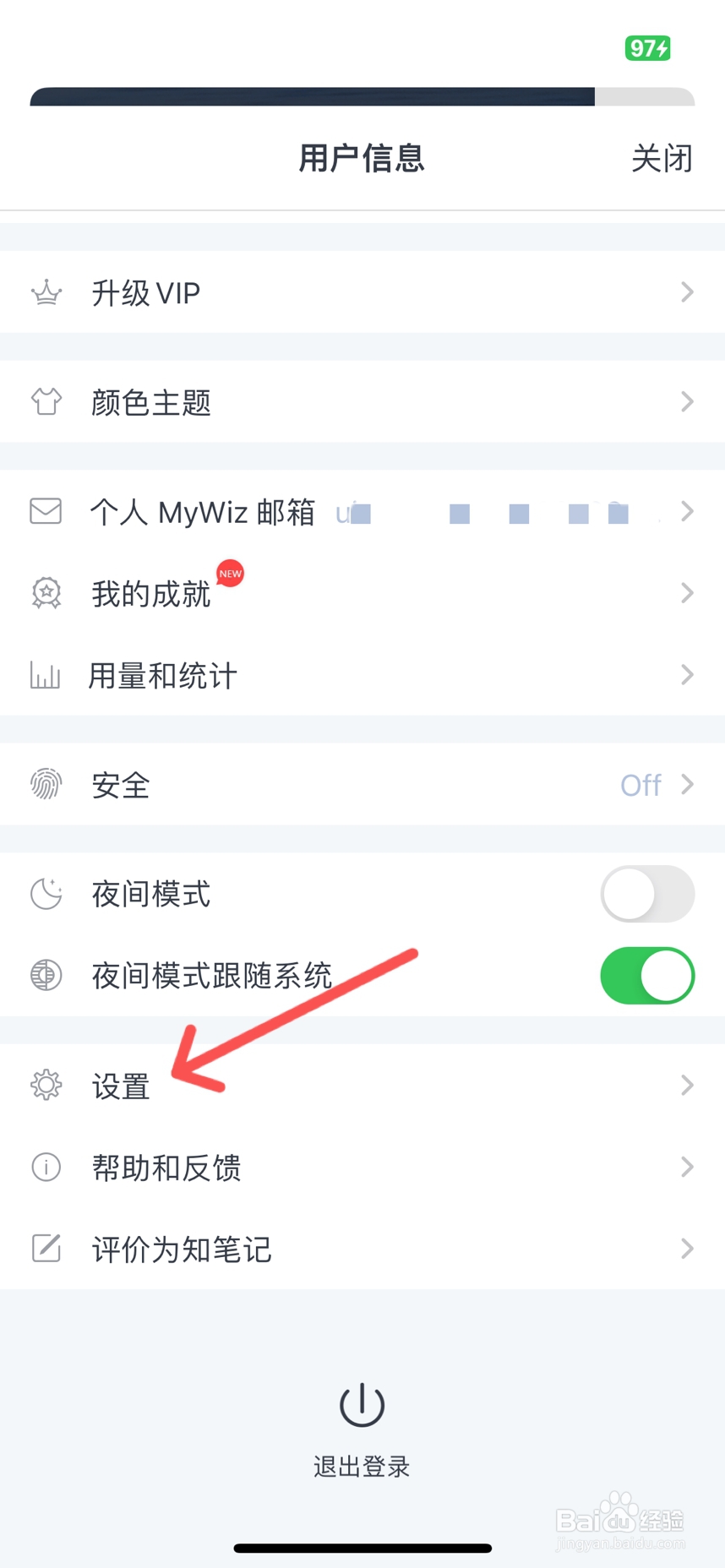Open 评价为知笔记

coord(181,1249)
